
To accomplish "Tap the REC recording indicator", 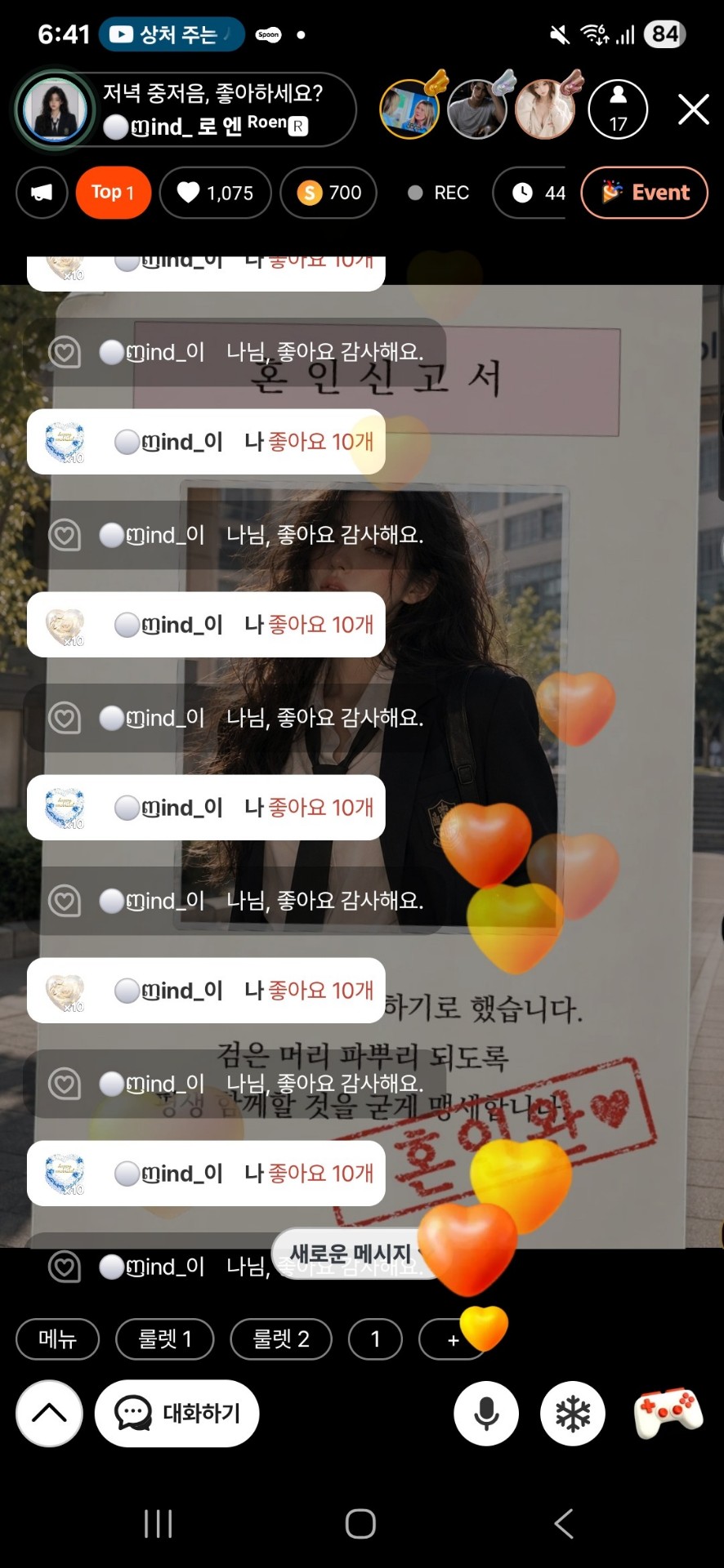I will (x=439, y=193).
